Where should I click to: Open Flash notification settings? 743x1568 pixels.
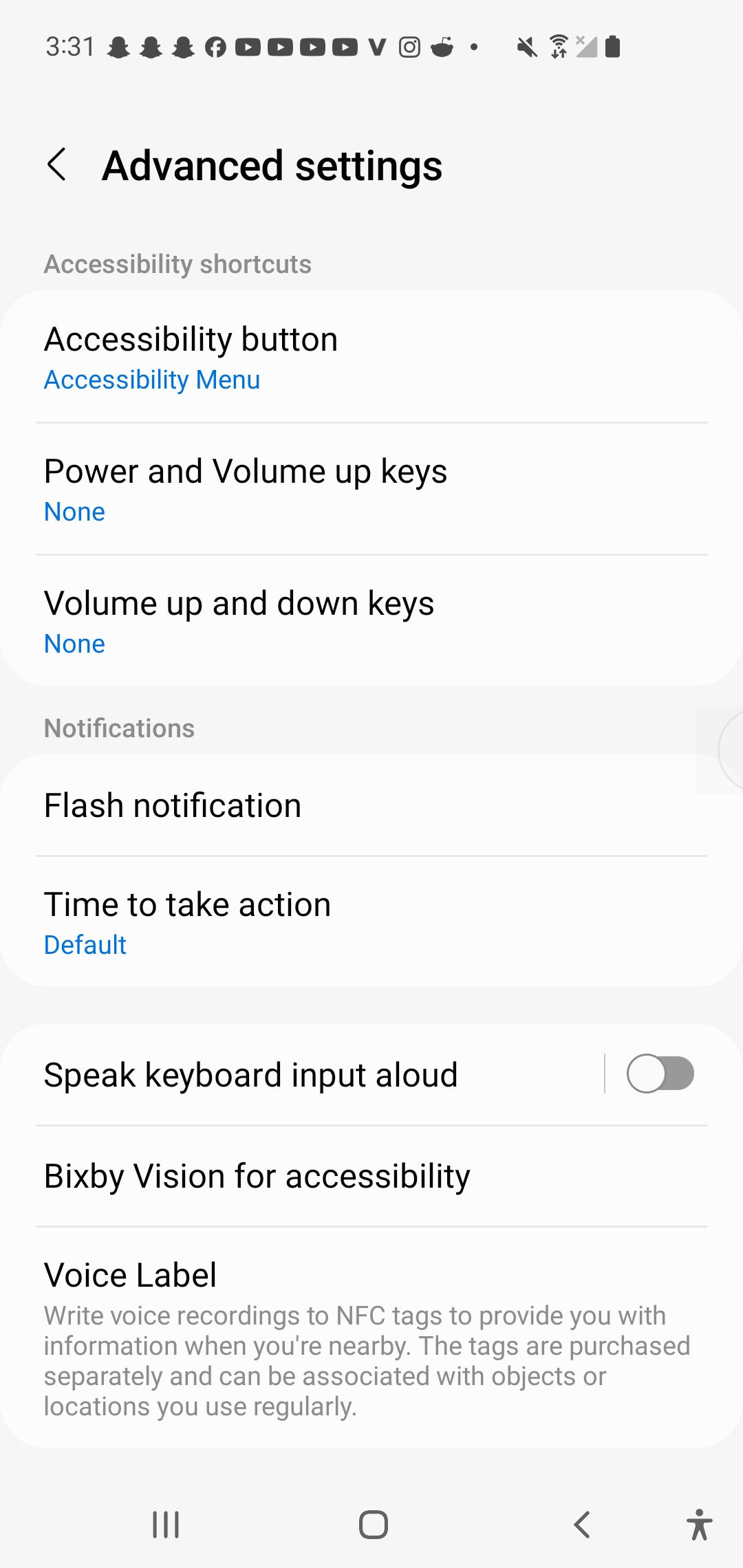(x=371, y=805)
